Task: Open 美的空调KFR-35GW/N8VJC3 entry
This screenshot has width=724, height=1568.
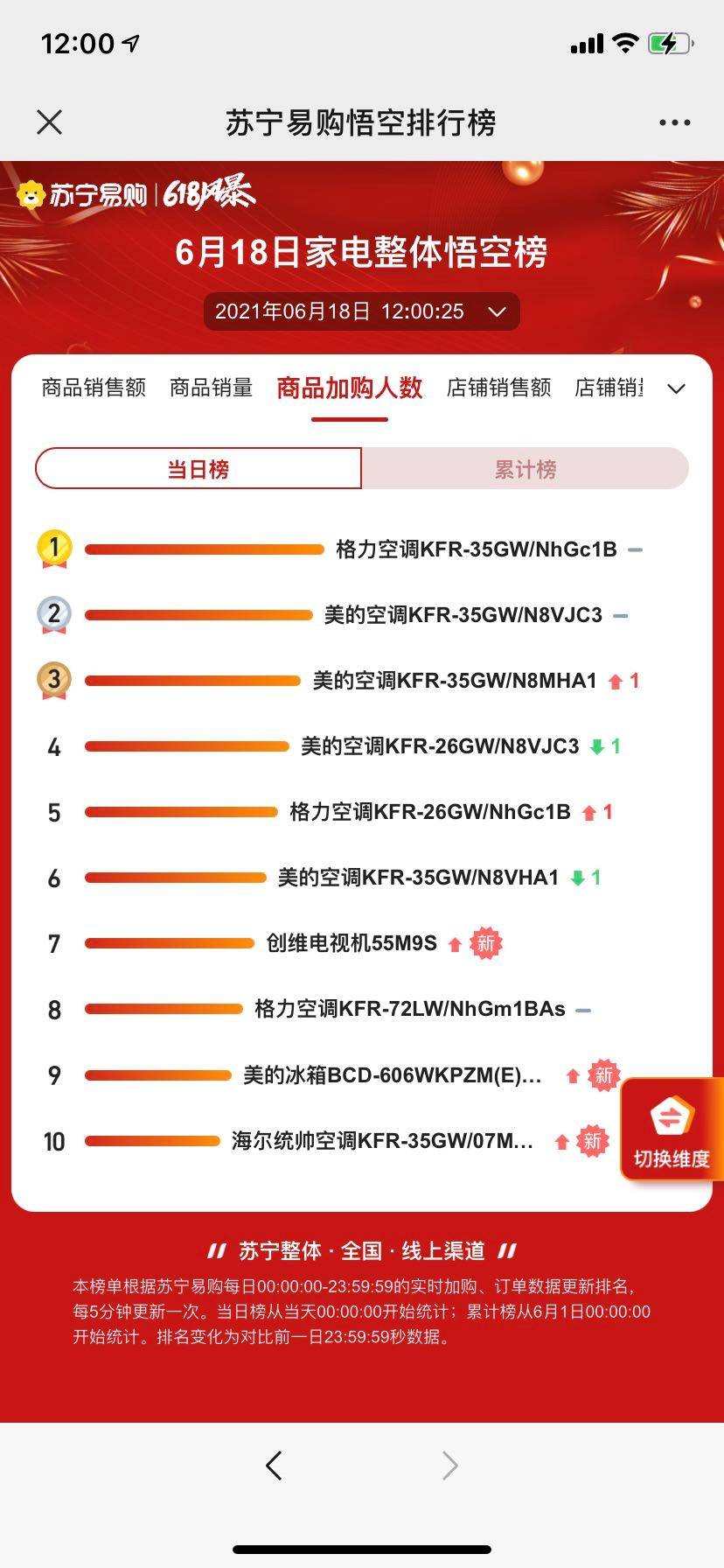Action: click(463, 615)
